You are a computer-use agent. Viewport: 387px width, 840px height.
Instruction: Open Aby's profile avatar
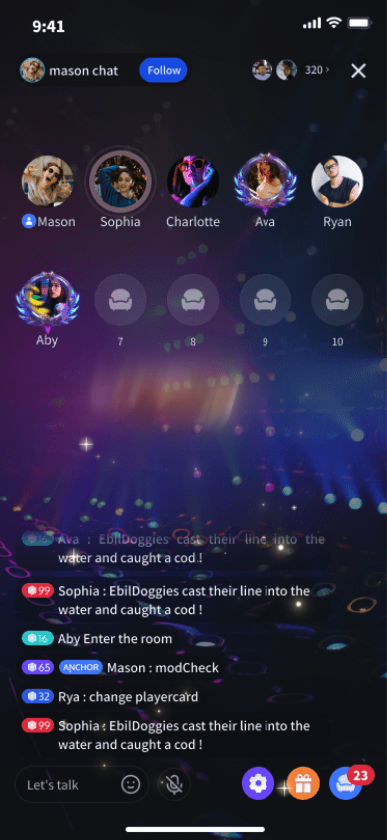[x=47, y=302]
